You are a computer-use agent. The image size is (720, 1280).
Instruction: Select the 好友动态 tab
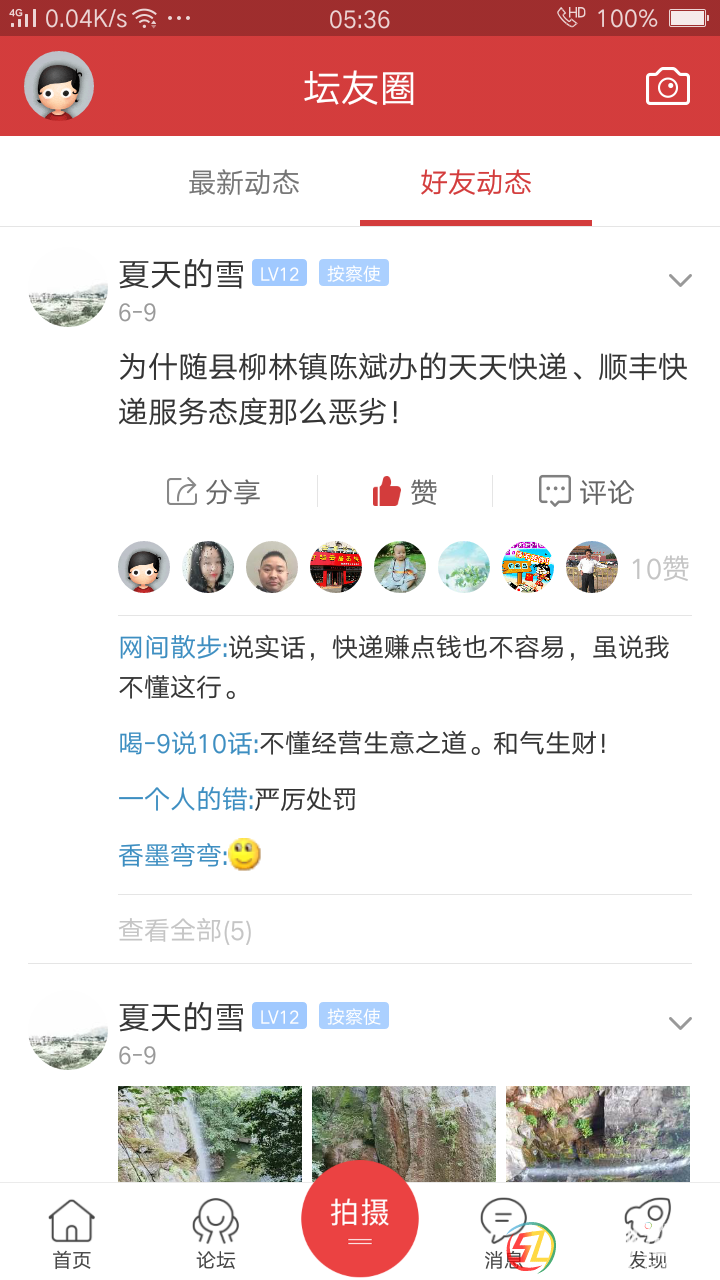(x=476, y=182)
